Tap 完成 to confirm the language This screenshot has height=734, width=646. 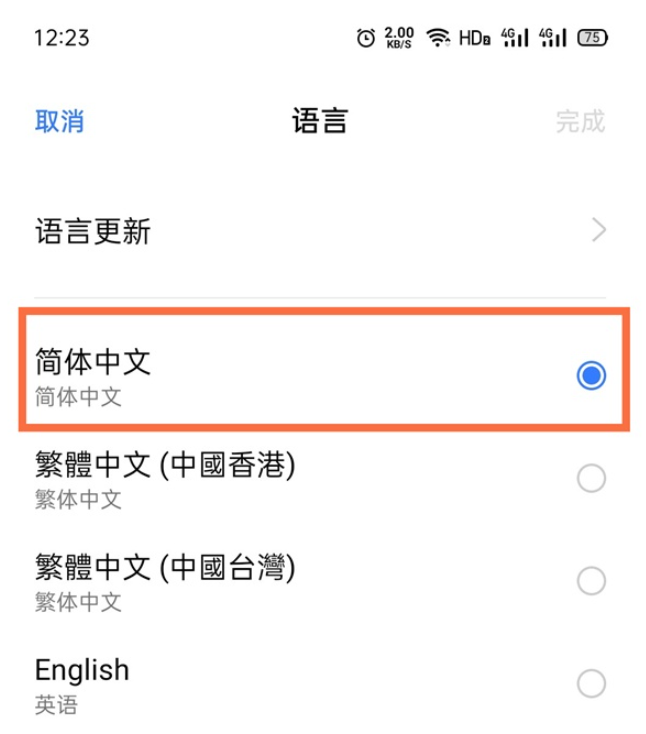(x=580, y=122)
